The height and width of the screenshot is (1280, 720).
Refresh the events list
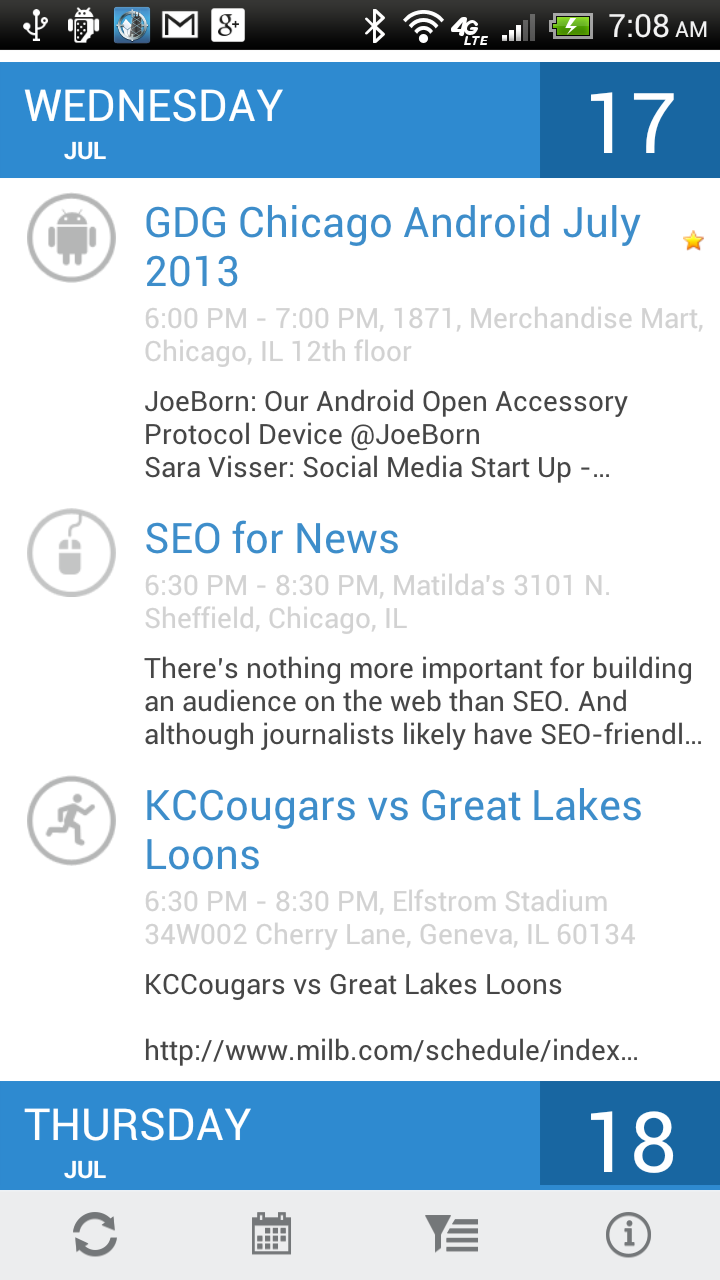click(95, 1235)
